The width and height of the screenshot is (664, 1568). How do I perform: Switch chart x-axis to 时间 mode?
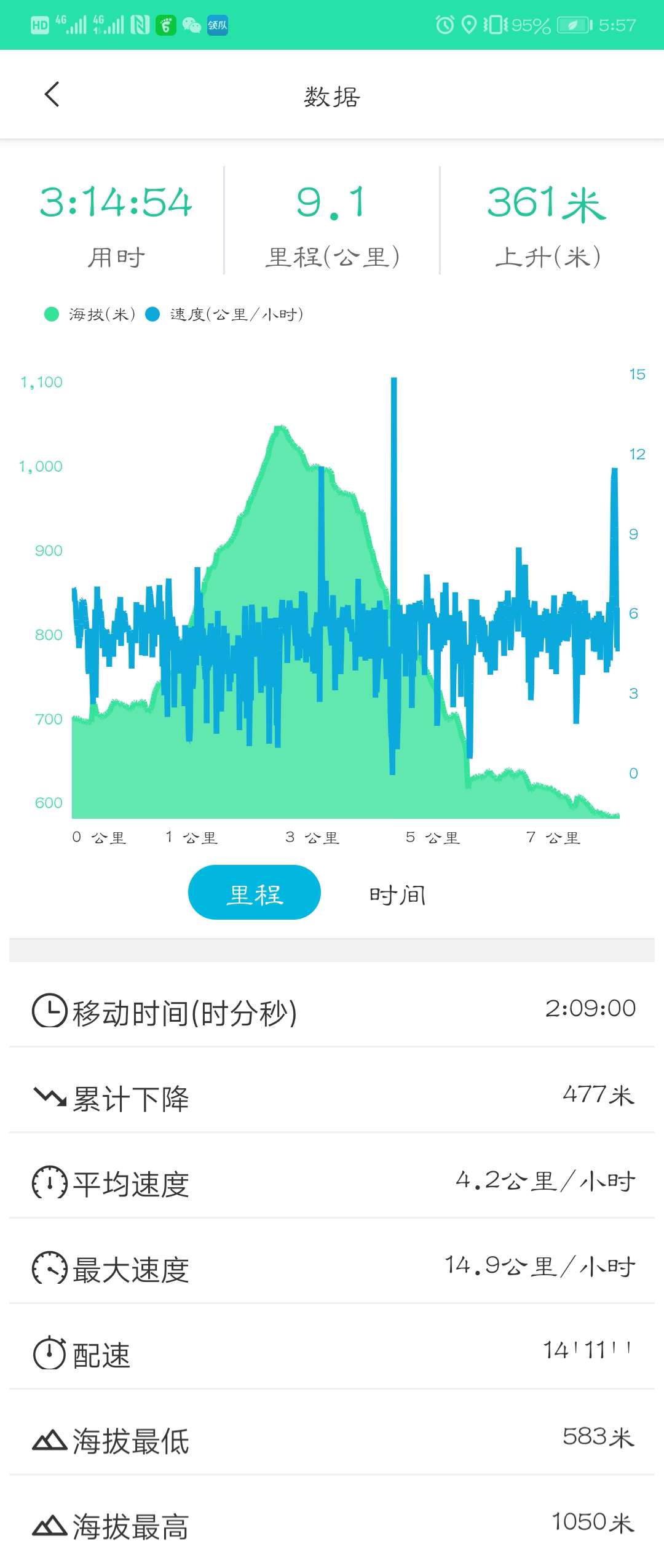tap(397, 893)
